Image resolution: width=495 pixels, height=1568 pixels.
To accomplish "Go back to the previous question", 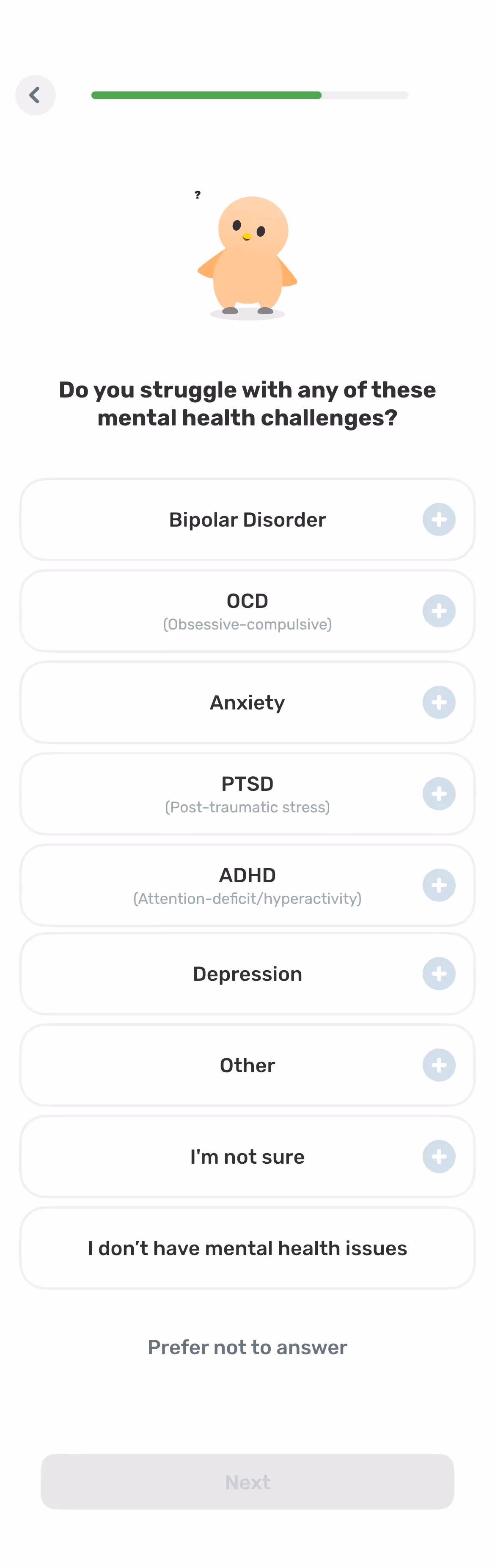I will 35,95.
